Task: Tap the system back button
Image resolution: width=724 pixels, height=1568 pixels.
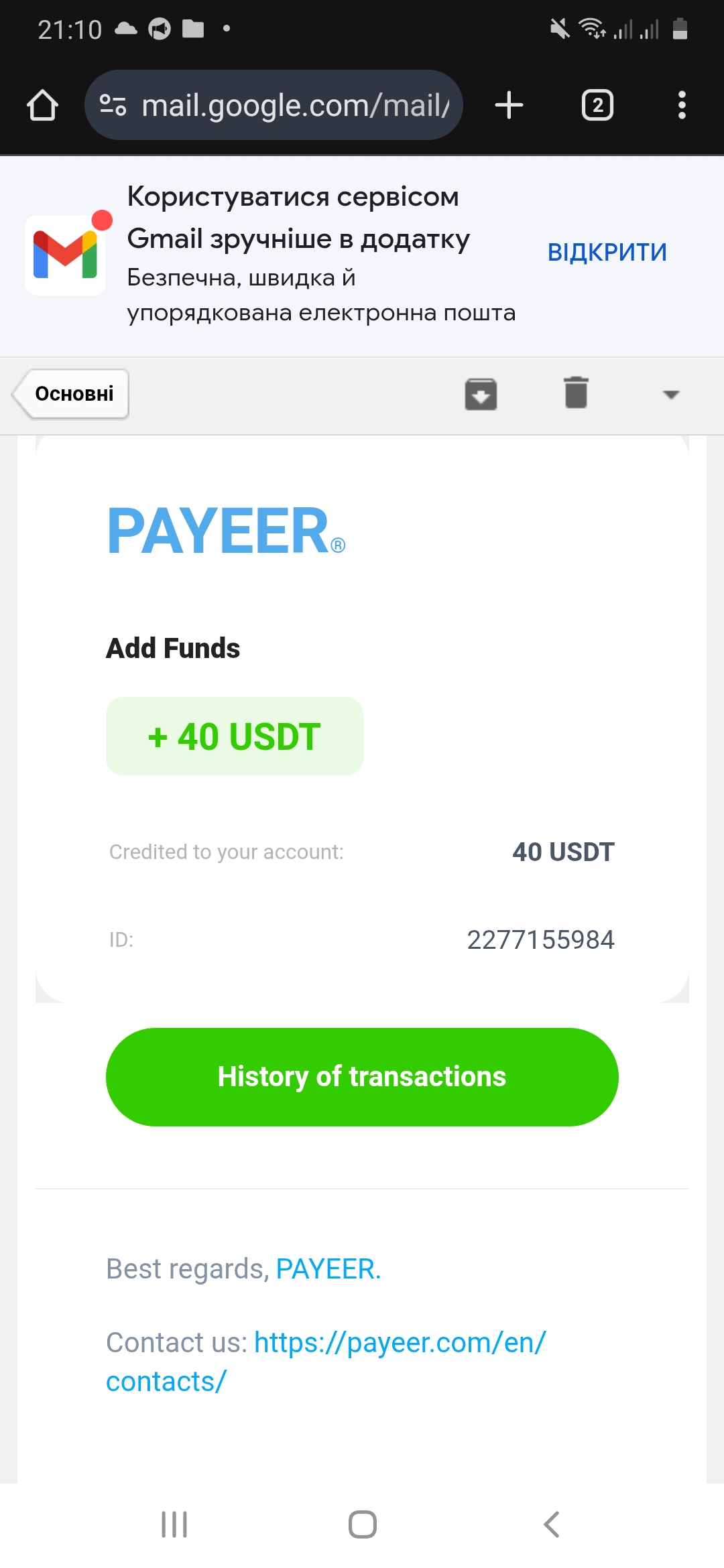Action: click(551, 1524)
